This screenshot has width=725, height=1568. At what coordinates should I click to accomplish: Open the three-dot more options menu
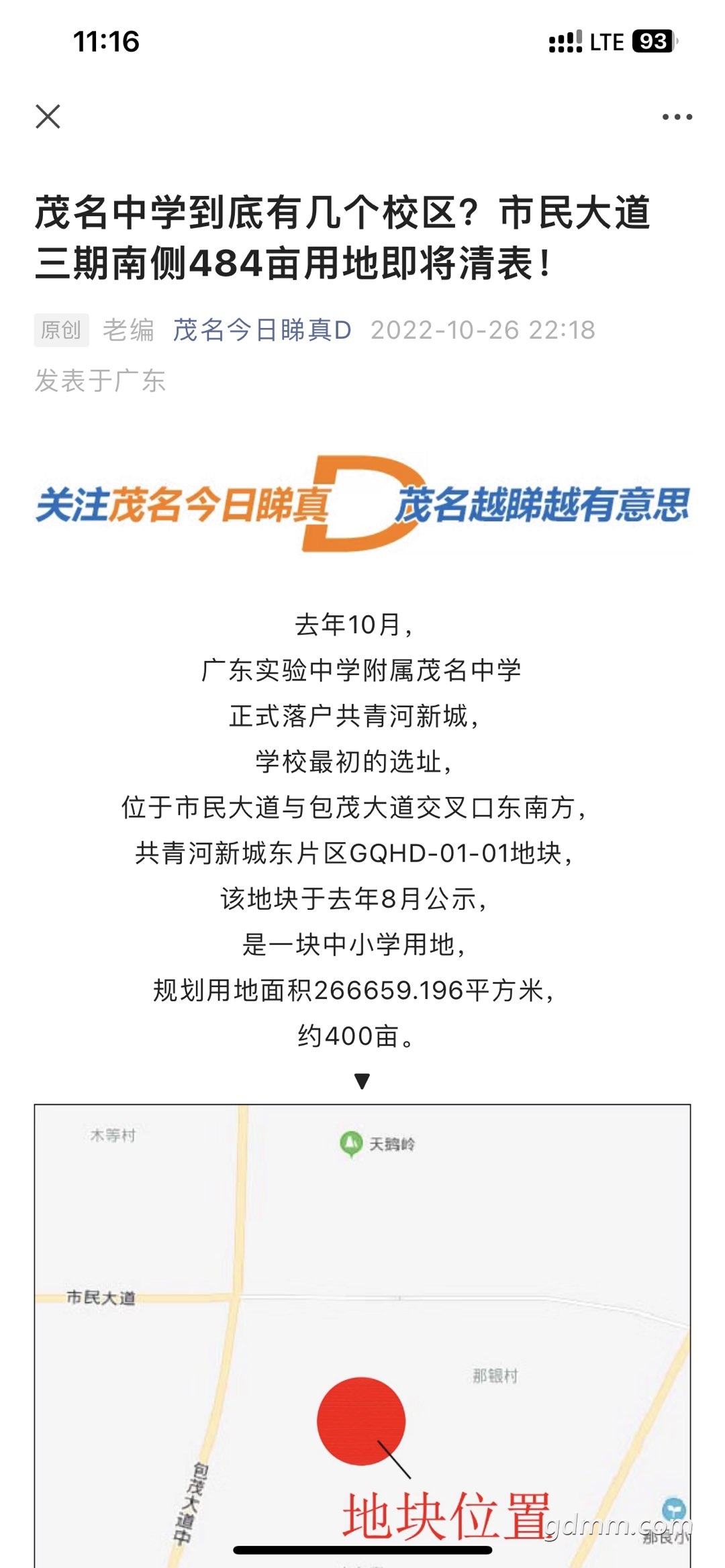677,117
